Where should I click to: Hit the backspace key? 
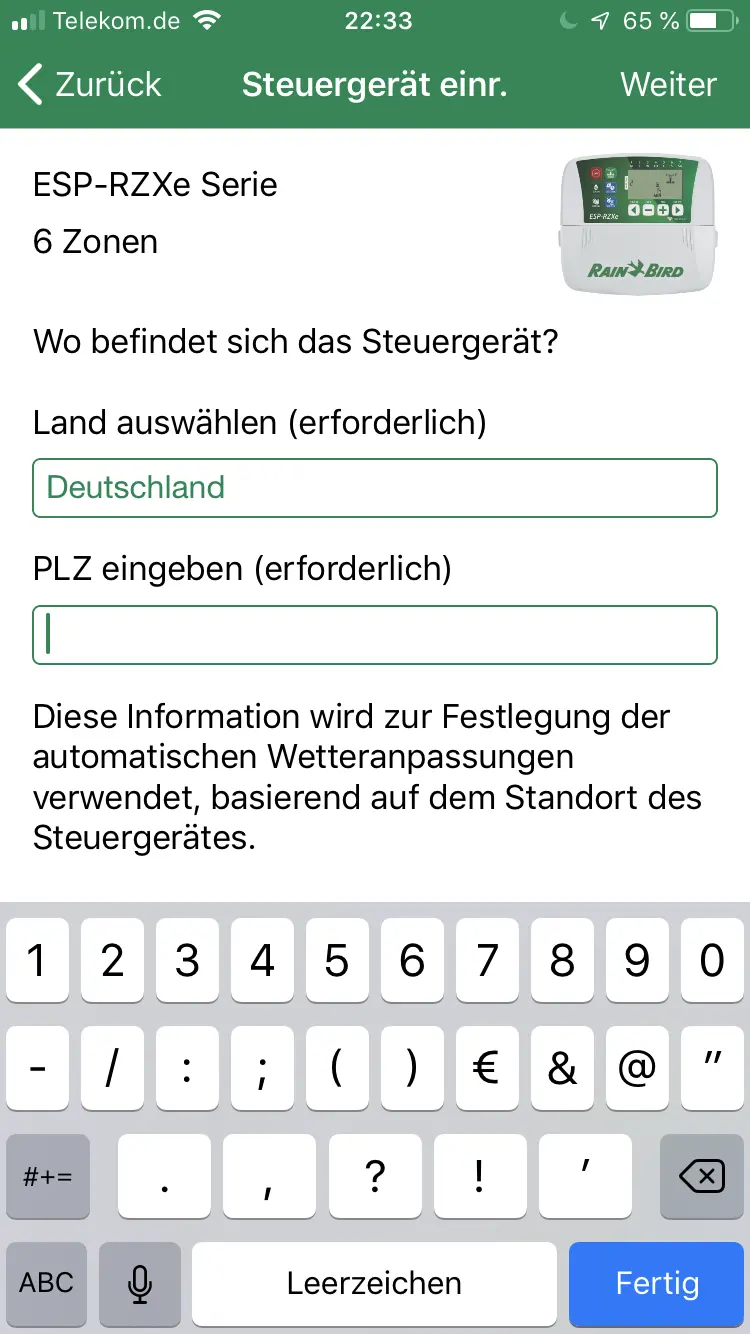702,1177
